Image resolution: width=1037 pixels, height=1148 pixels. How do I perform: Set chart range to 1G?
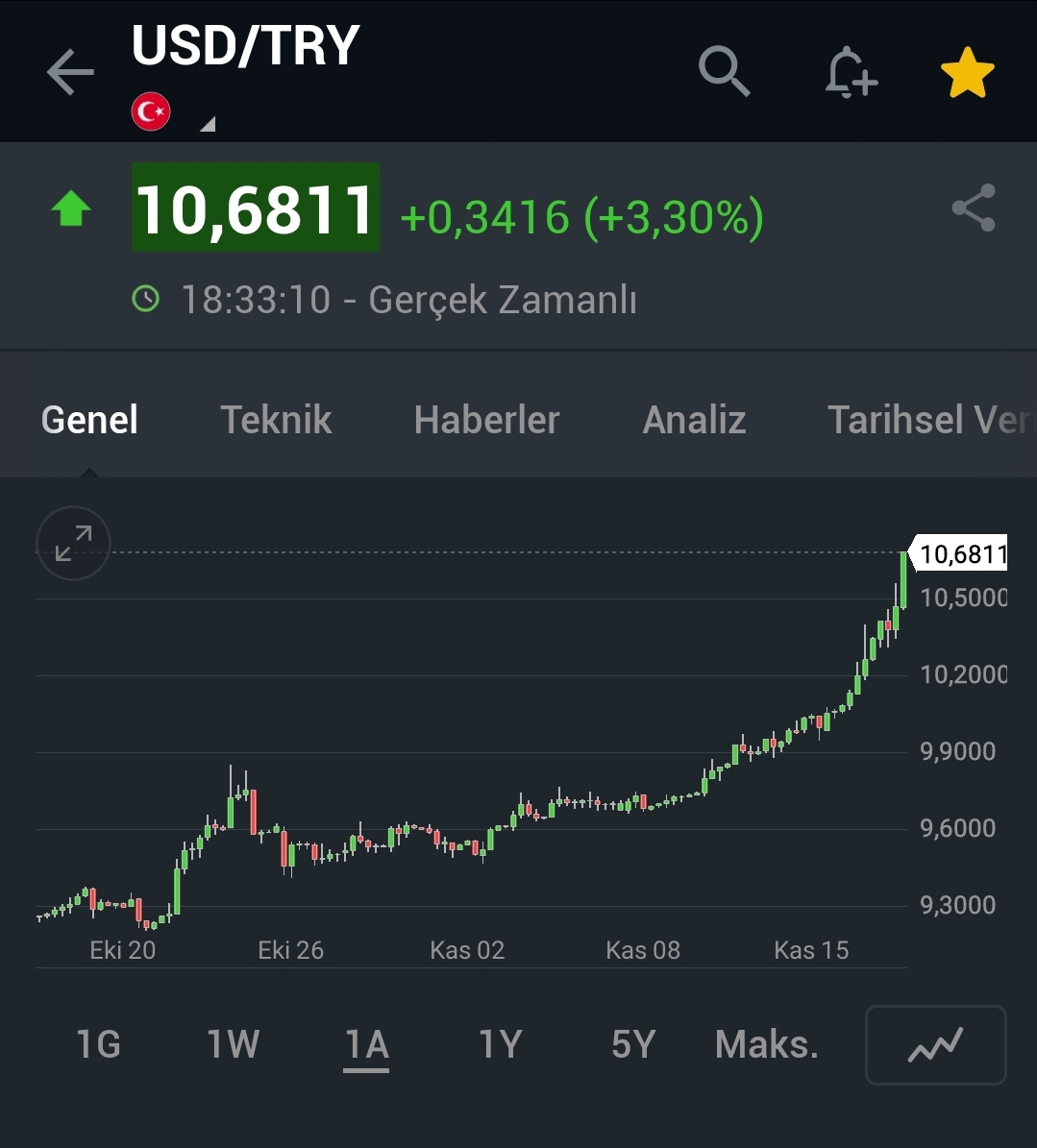98,1044
